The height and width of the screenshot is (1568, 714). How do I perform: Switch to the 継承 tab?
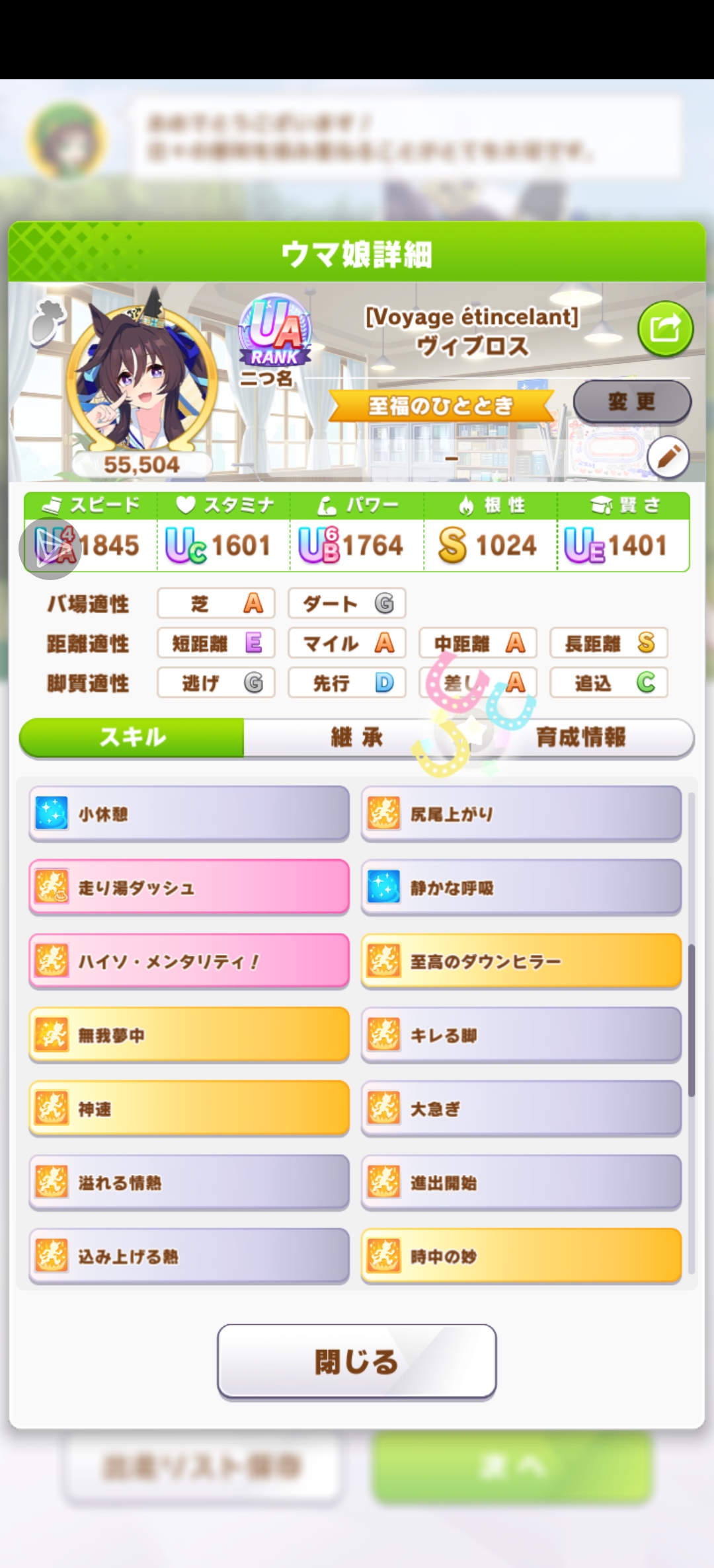(357, 737)
